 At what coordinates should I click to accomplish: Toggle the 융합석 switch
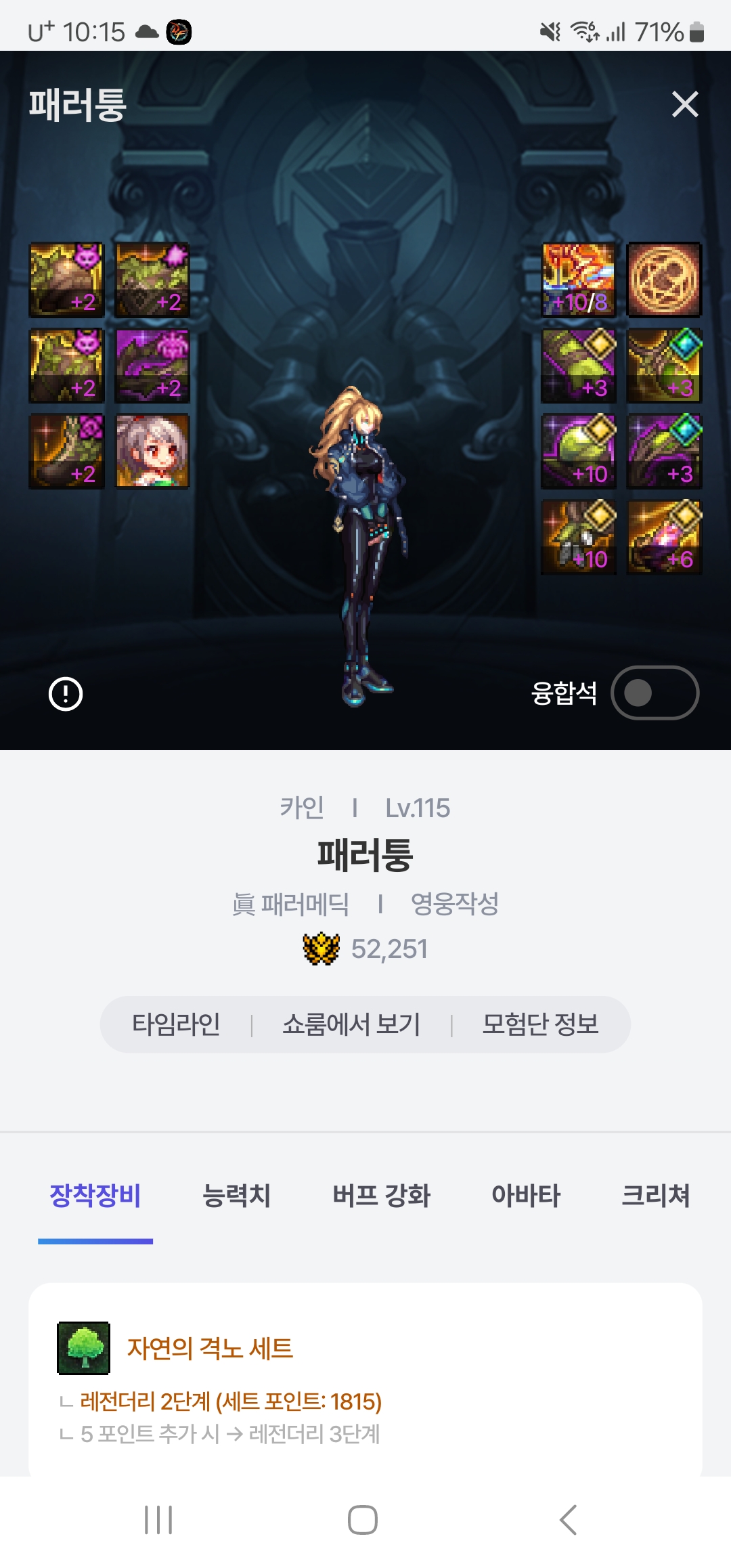pyautogui.click(x=655, y=693)
